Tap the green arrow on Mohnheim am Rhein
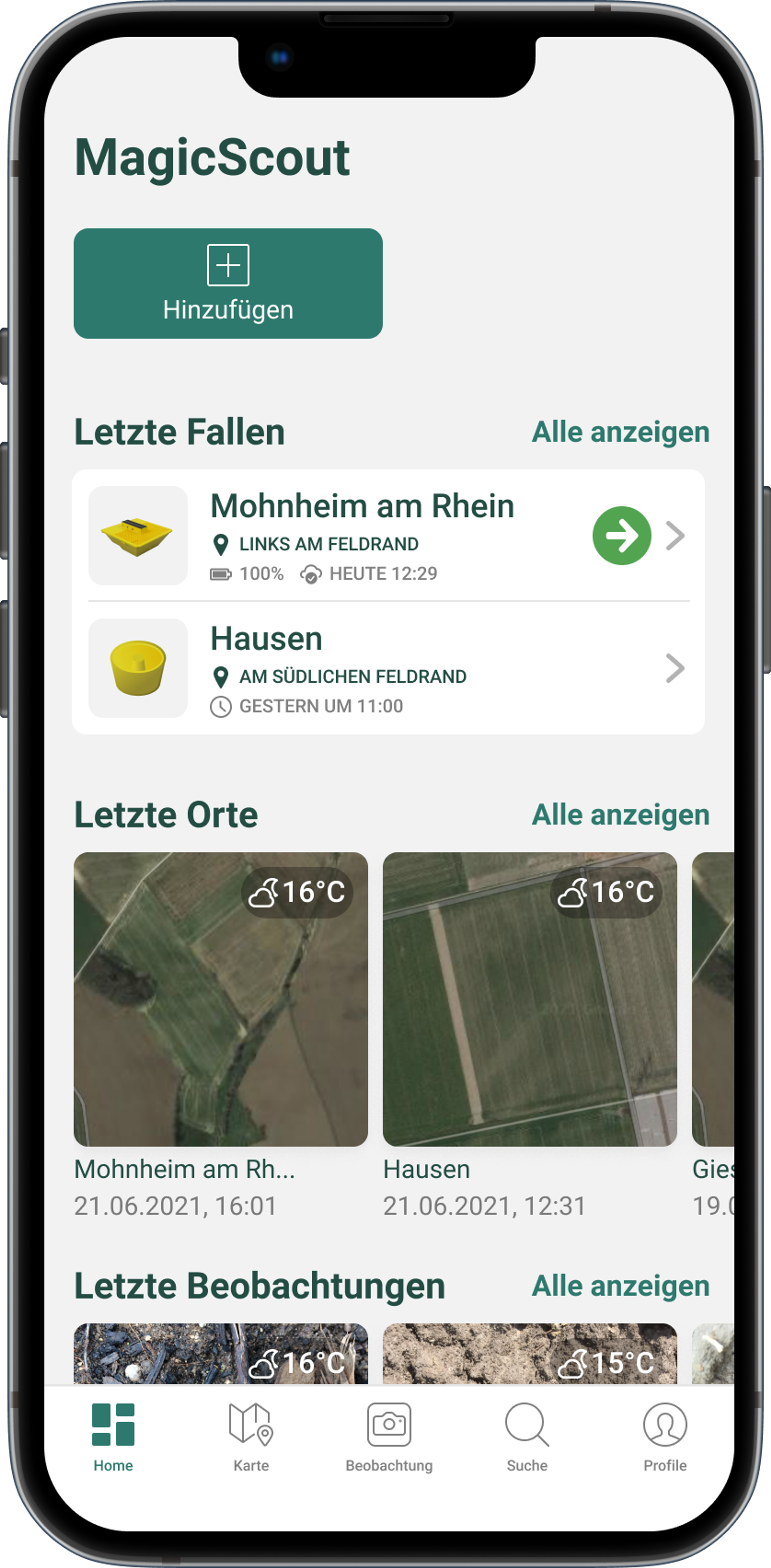The image size is (771, 1568). (x=621, y=536)
